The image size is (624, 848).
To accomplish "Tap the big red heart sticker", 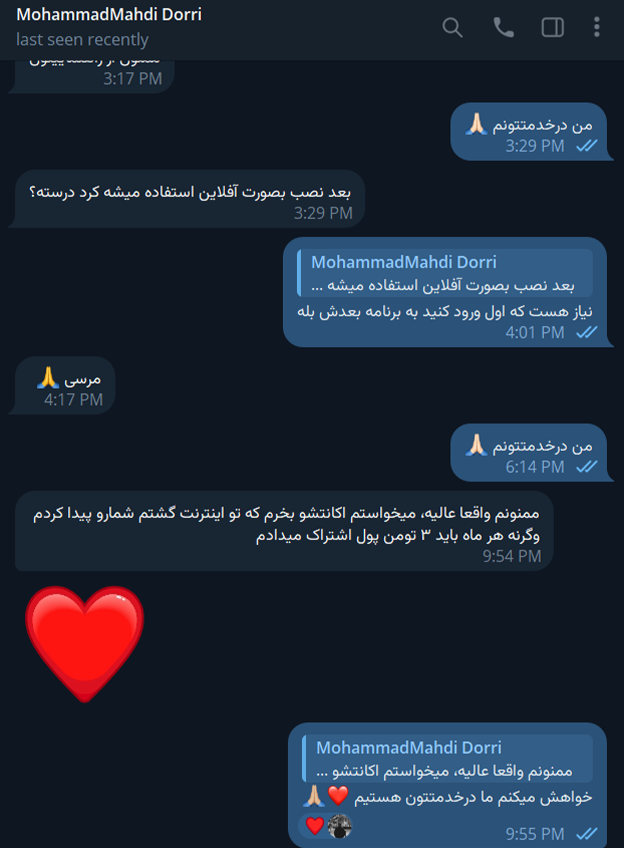I will pos(85,642).
